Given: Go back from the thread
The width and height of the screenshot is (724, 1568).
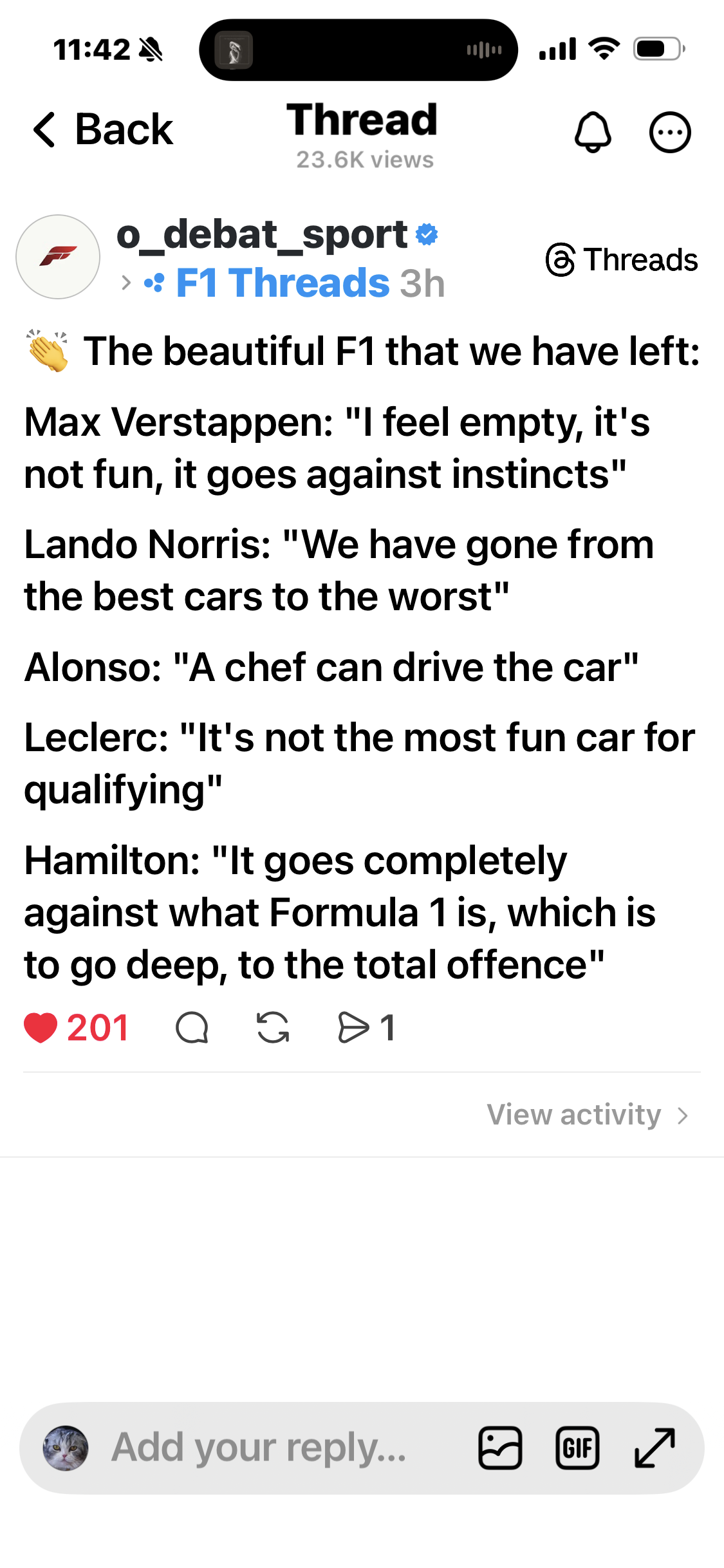Looking at the screenshot, I should coord(103,130).
